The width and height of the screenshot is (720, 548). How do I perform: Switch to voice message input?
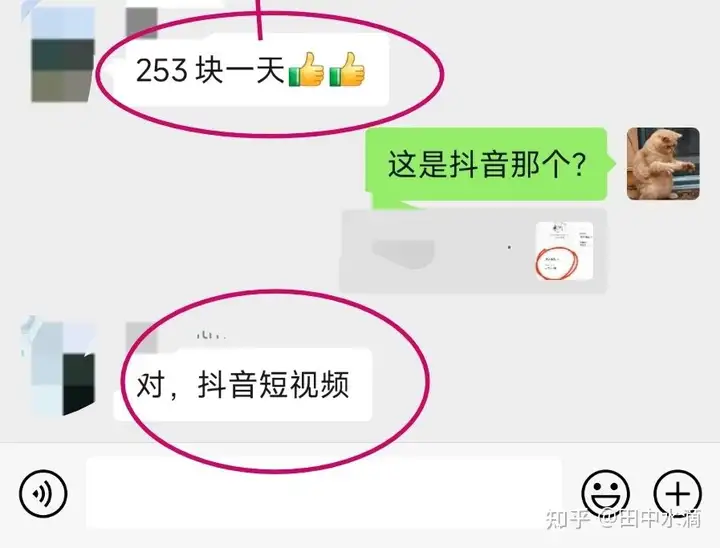tap(43, 492)
